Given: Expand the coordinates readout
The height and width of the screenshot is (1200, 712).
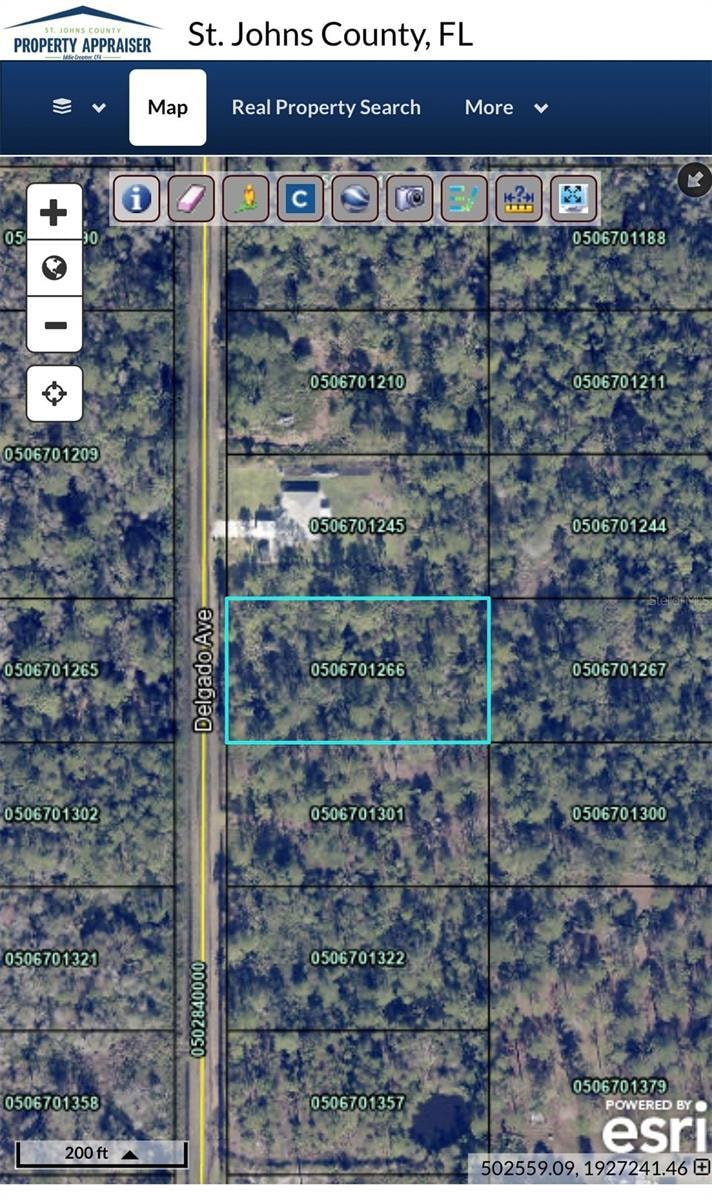Looking at the screenshot, I should click(x=702, y=1167).
